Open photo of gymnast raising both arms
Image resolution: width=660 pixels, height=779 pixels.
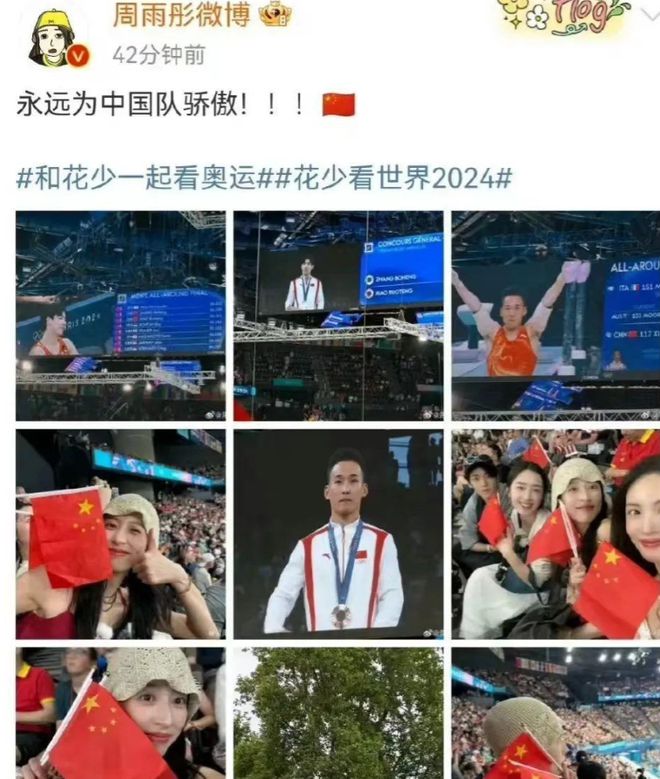(x=555, y=315)
